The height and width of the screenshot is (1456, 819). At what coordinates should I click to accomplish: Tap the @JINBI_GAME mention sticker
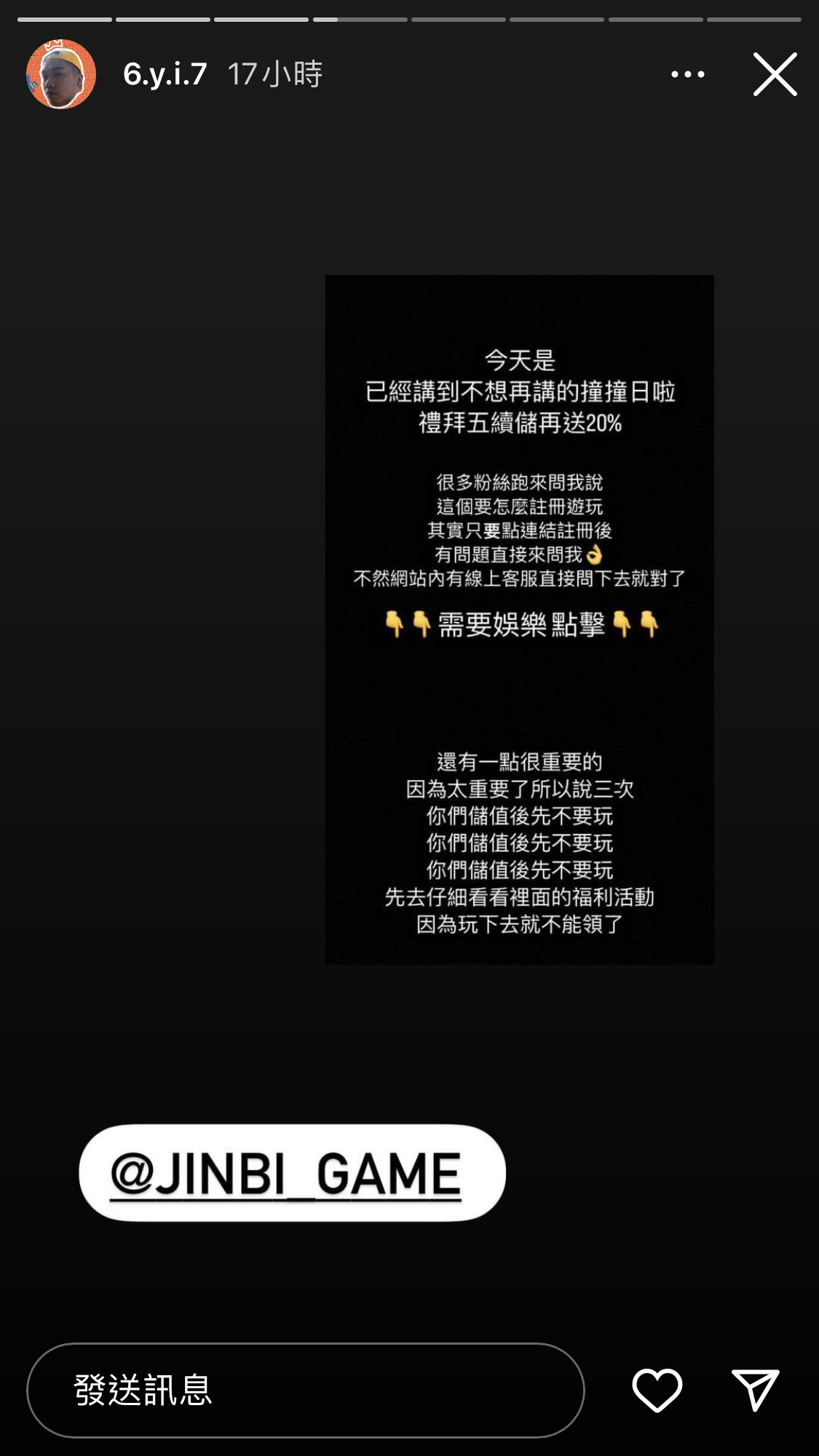click(292, 1172)
